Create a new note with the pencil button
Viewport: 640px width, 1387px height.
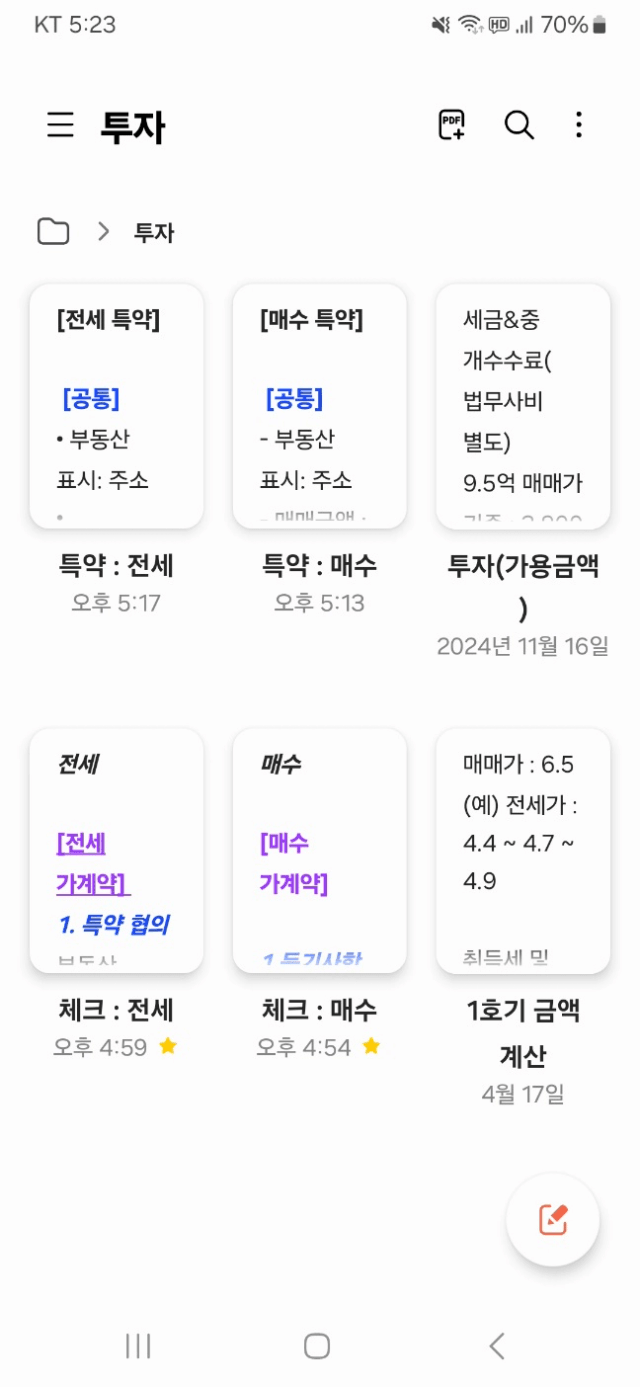click(552, 1220)
